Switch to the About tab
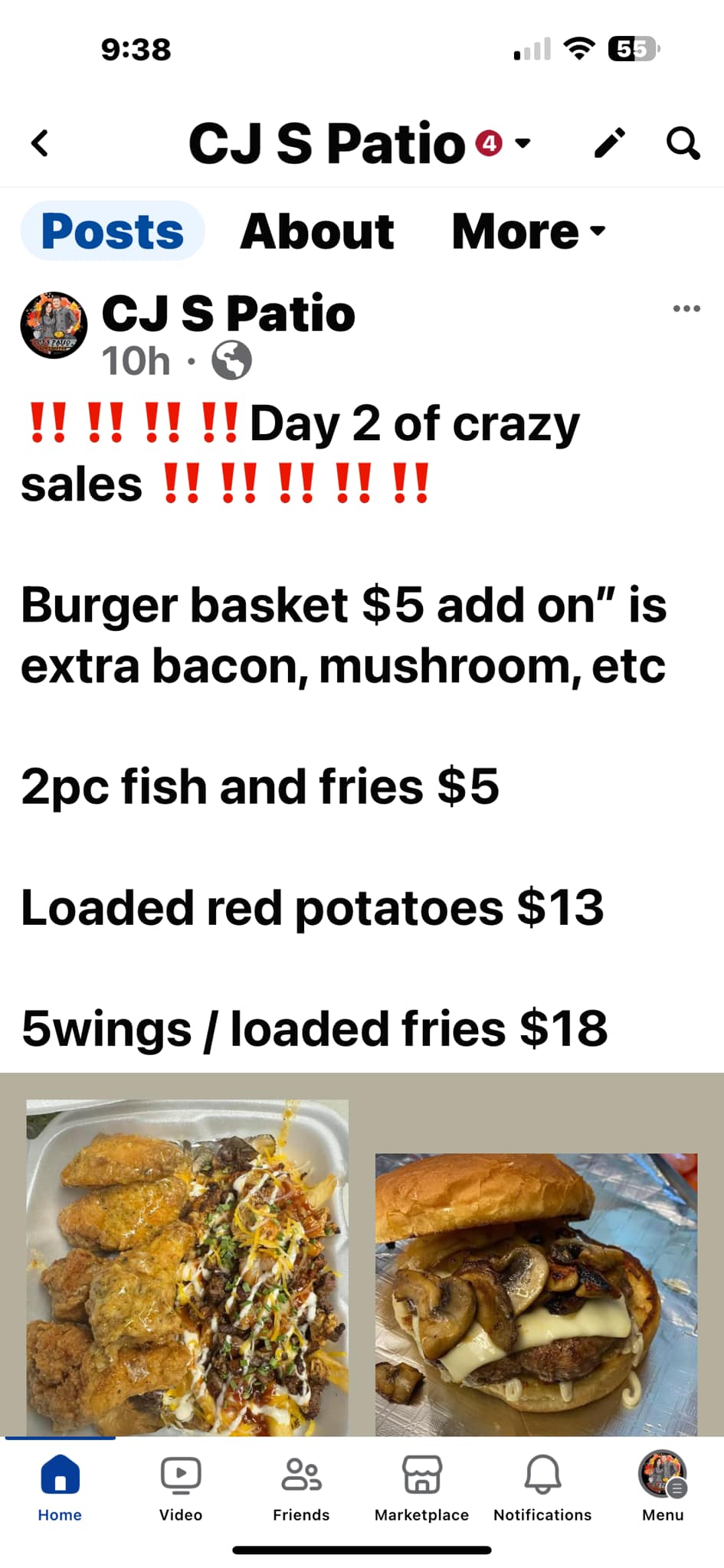This screenshot has height=1568, width=724. coord(317,231)
